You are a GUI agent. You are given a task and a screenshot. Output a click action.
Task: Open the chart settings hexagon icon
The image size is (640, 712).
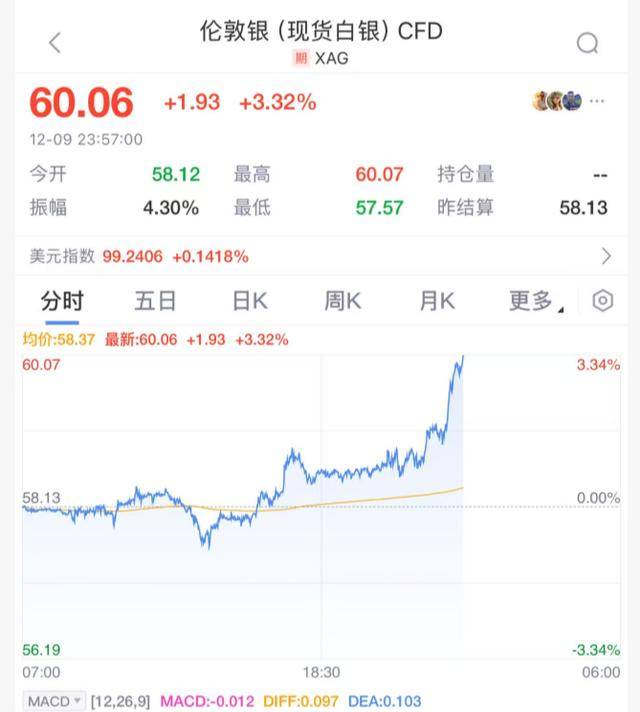pyautogui.click(x=603, y=301)
